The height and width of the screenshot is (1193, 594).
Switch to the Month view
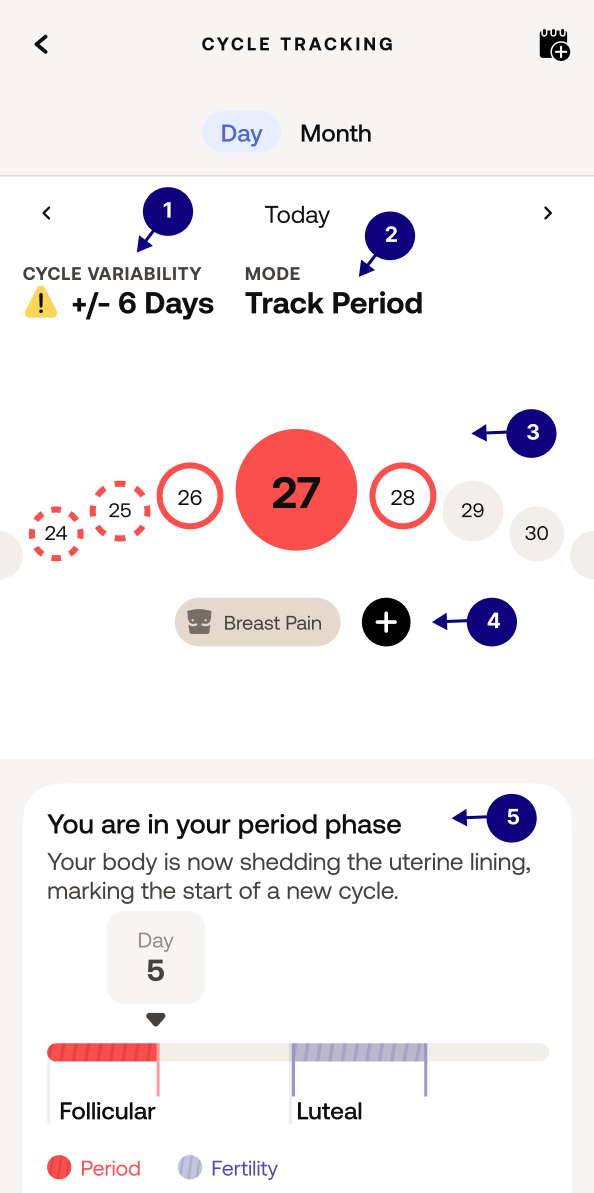tap(335, 133)
